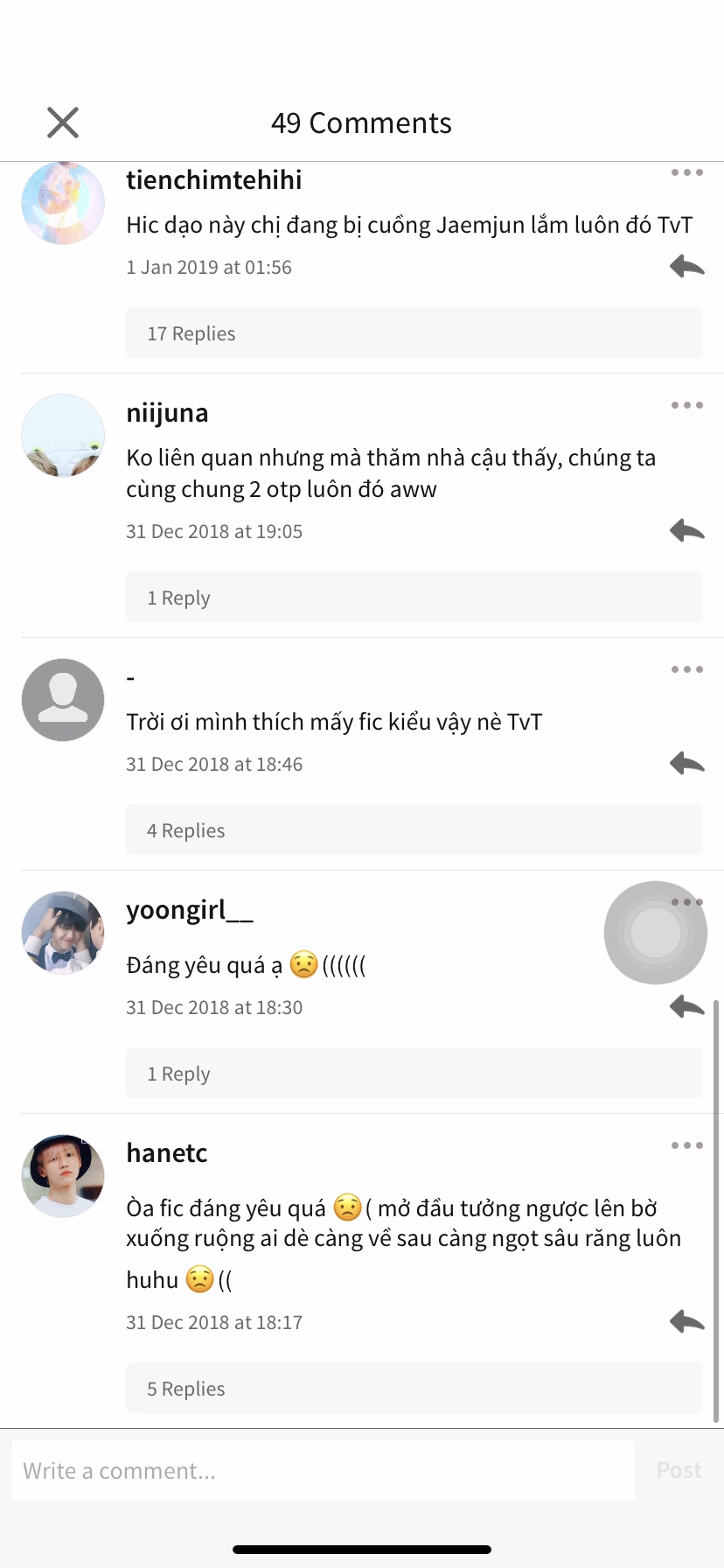Open options for the "-" user's comment
The height and width of the screenshot is (1568, 724).
click(x=686, y=669)
